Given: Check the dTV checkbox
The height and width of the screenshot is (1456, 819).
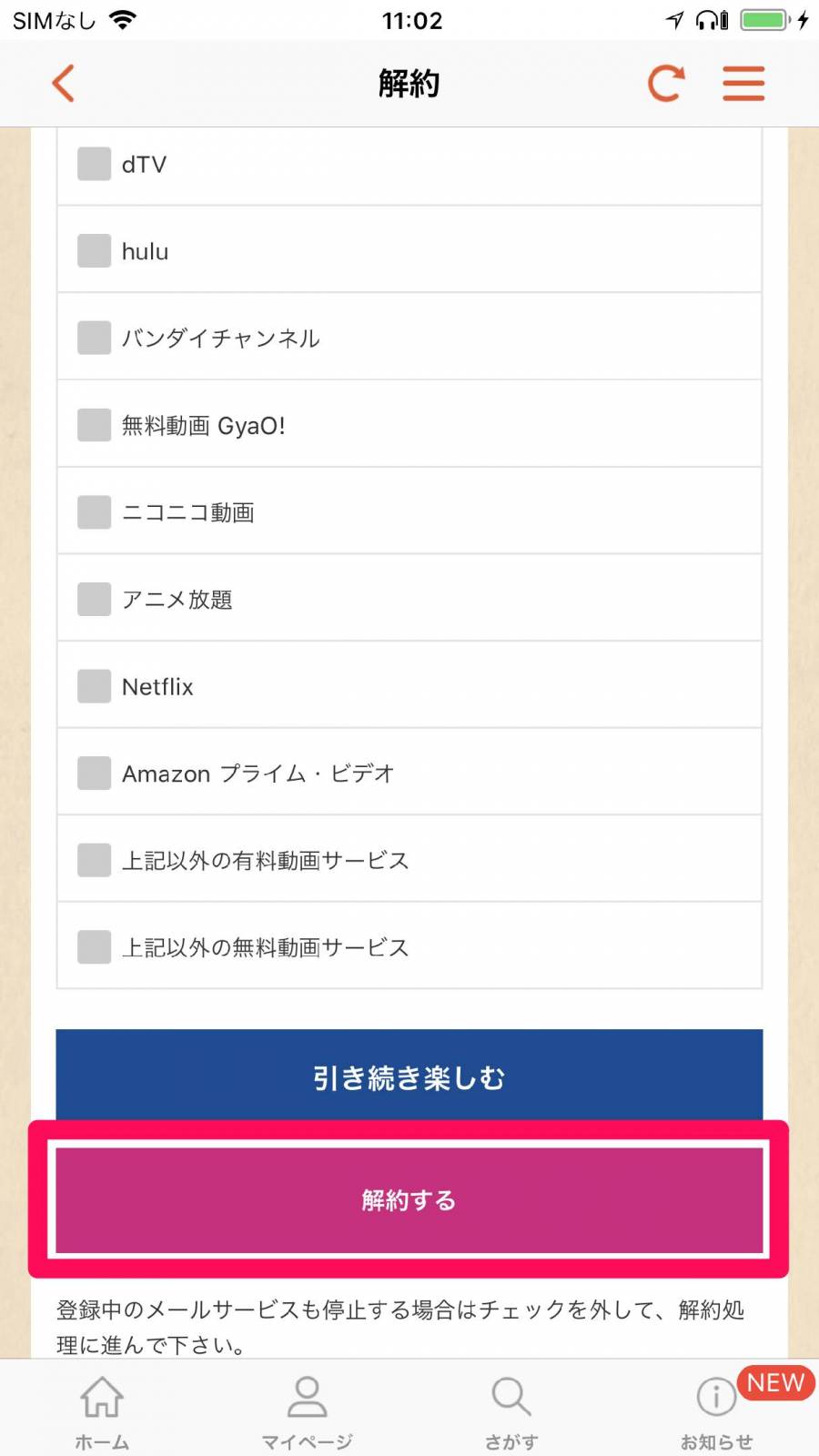Looking at the screenshot, I should (94, 164).
